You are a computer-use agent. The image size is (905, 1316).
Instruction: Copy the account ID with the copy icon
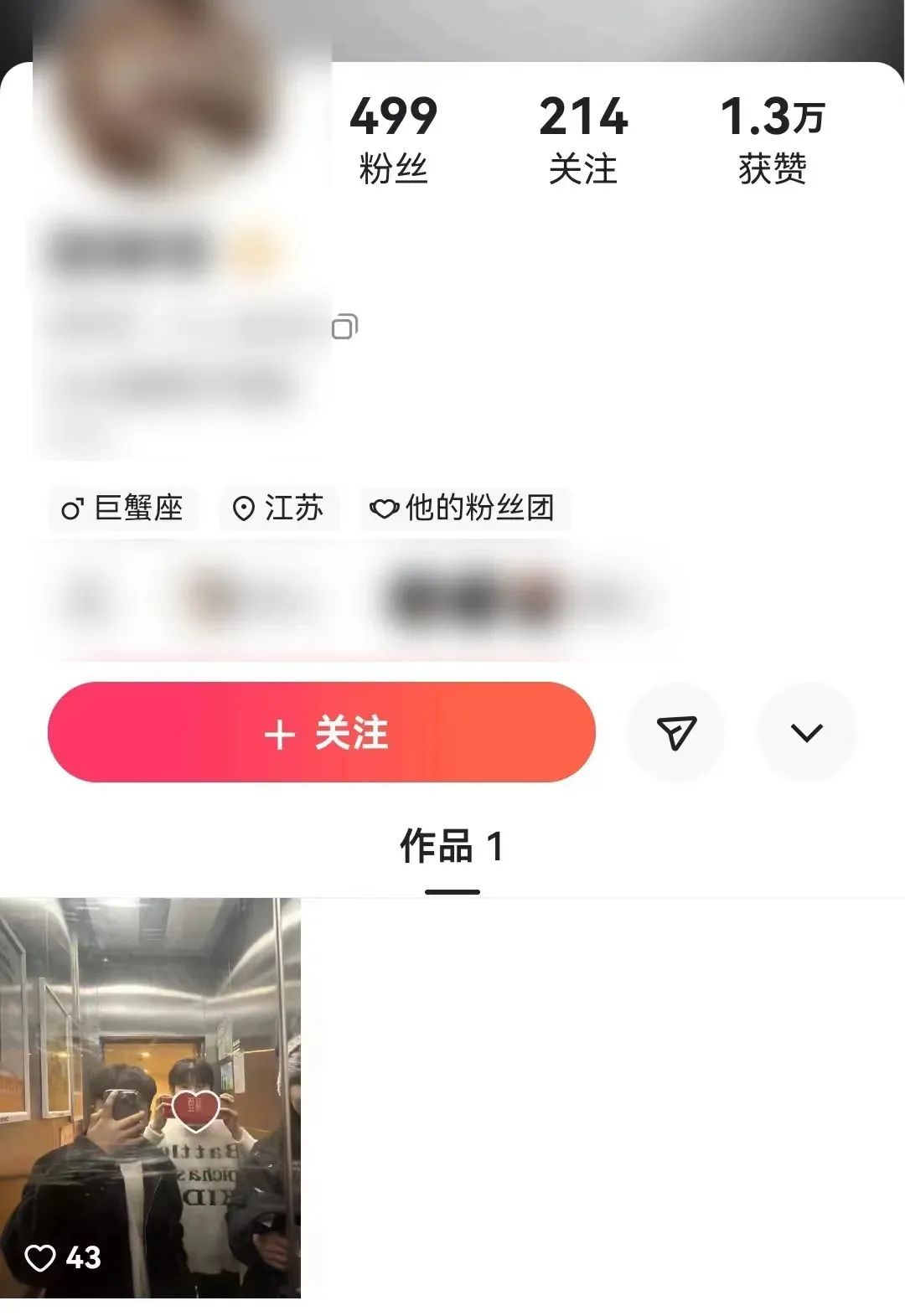coord(344,327)
